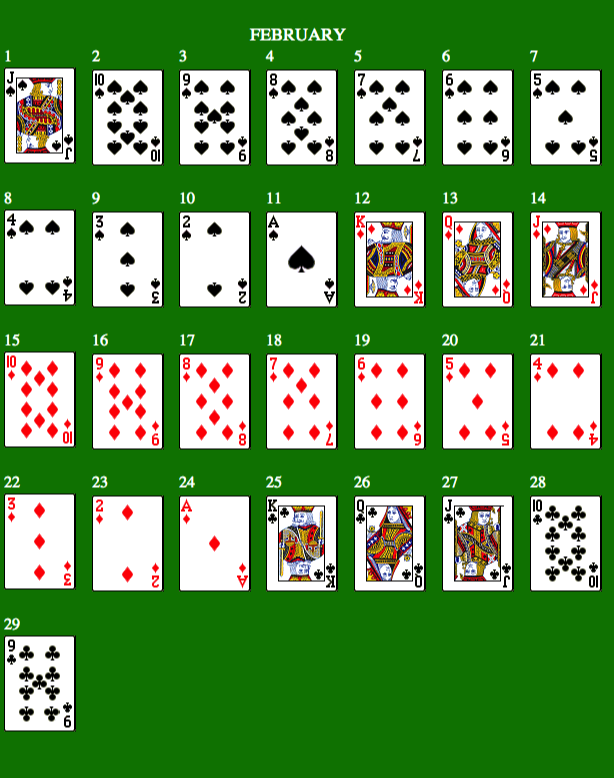Tap the 10 of Diamonds card
Screen dimensions: 614x778
click(x=40, y=400)
